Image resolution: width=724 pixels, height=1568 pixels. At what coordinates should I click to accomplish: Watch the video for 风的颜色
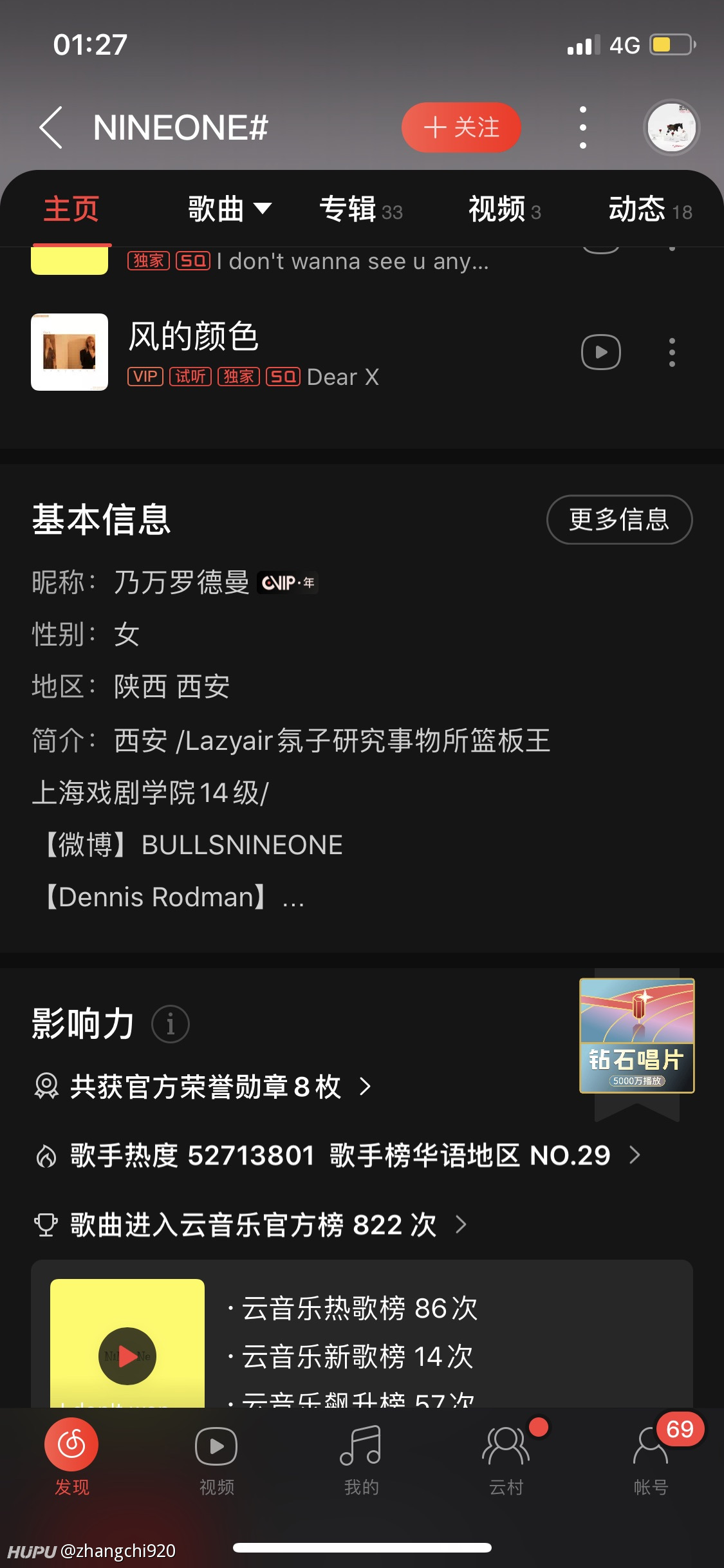pos(601,352)
